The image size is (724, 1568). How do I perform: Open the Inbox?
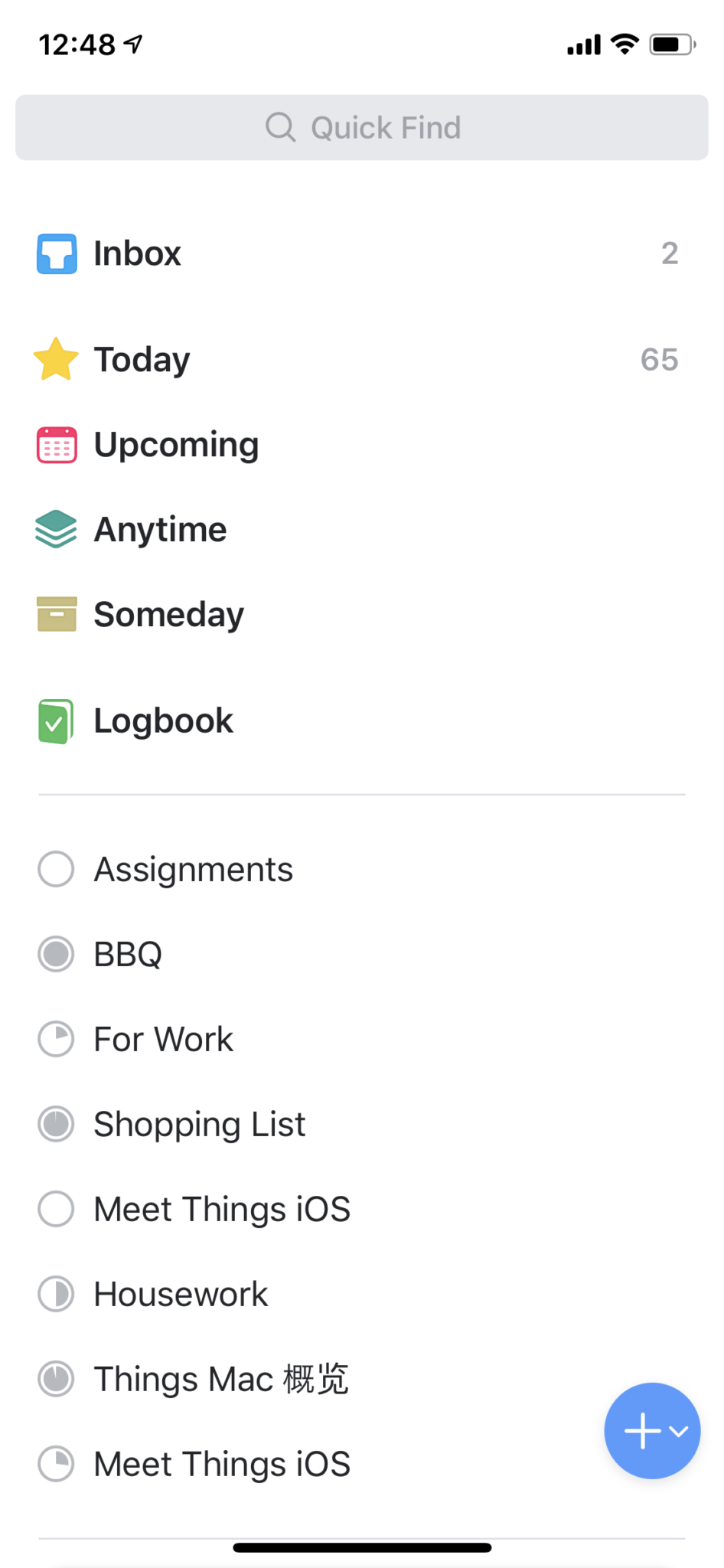pyautogui.click(x=136, y=253)
